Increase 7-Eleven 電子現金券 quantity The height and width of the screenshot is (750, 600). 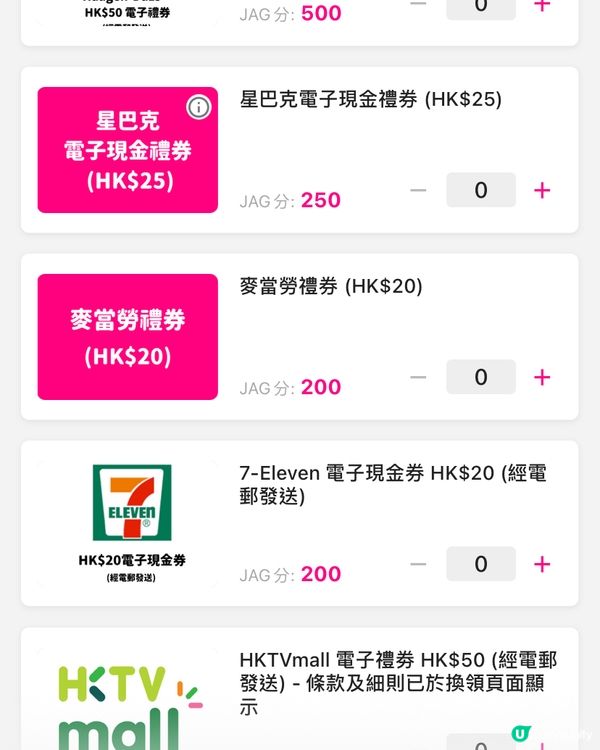[542, 564]
